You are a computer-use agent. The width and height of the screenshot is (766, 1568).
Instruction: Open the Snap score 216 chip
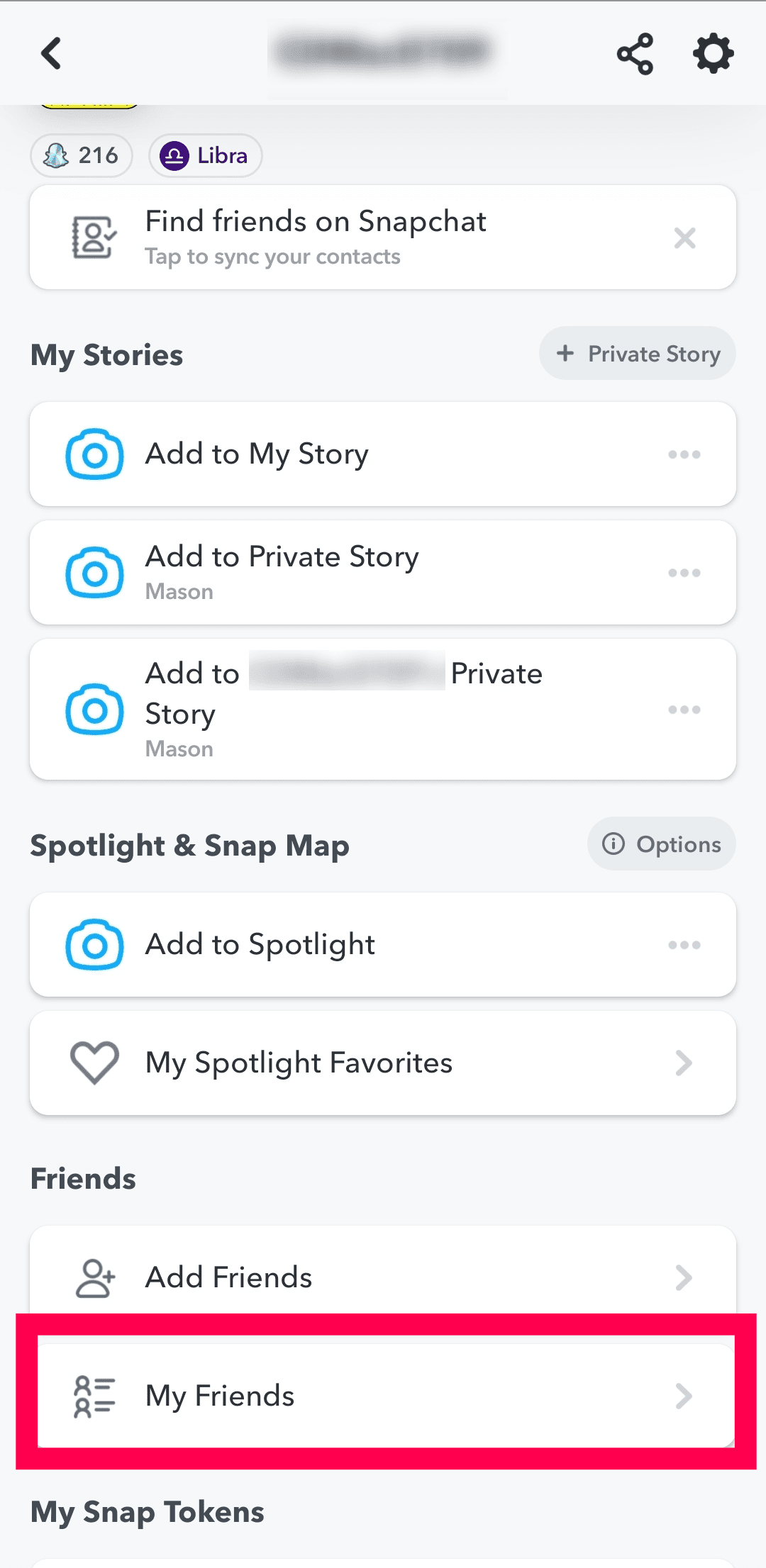point(82,155)
